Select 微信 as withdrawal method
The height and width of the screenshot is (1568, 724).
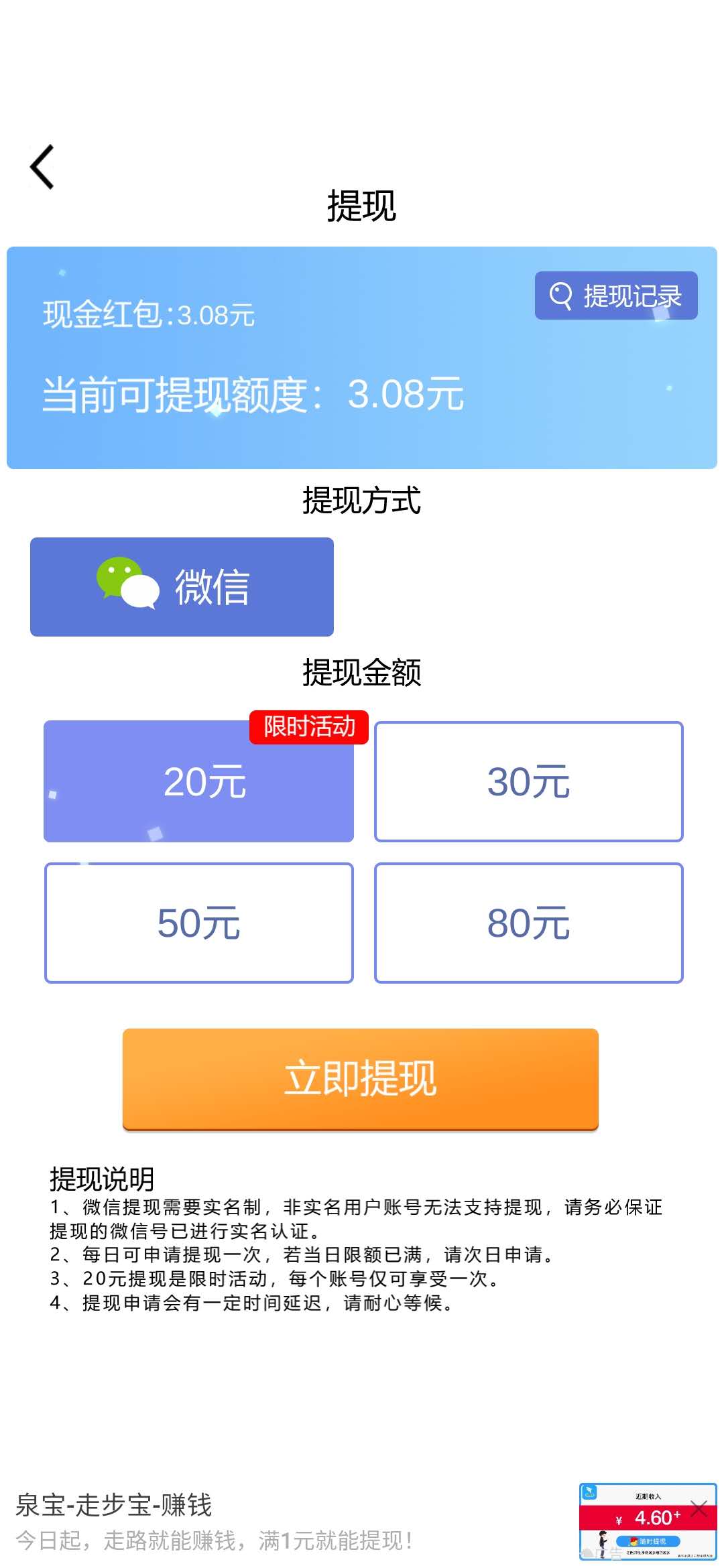(x=182, y=586)
